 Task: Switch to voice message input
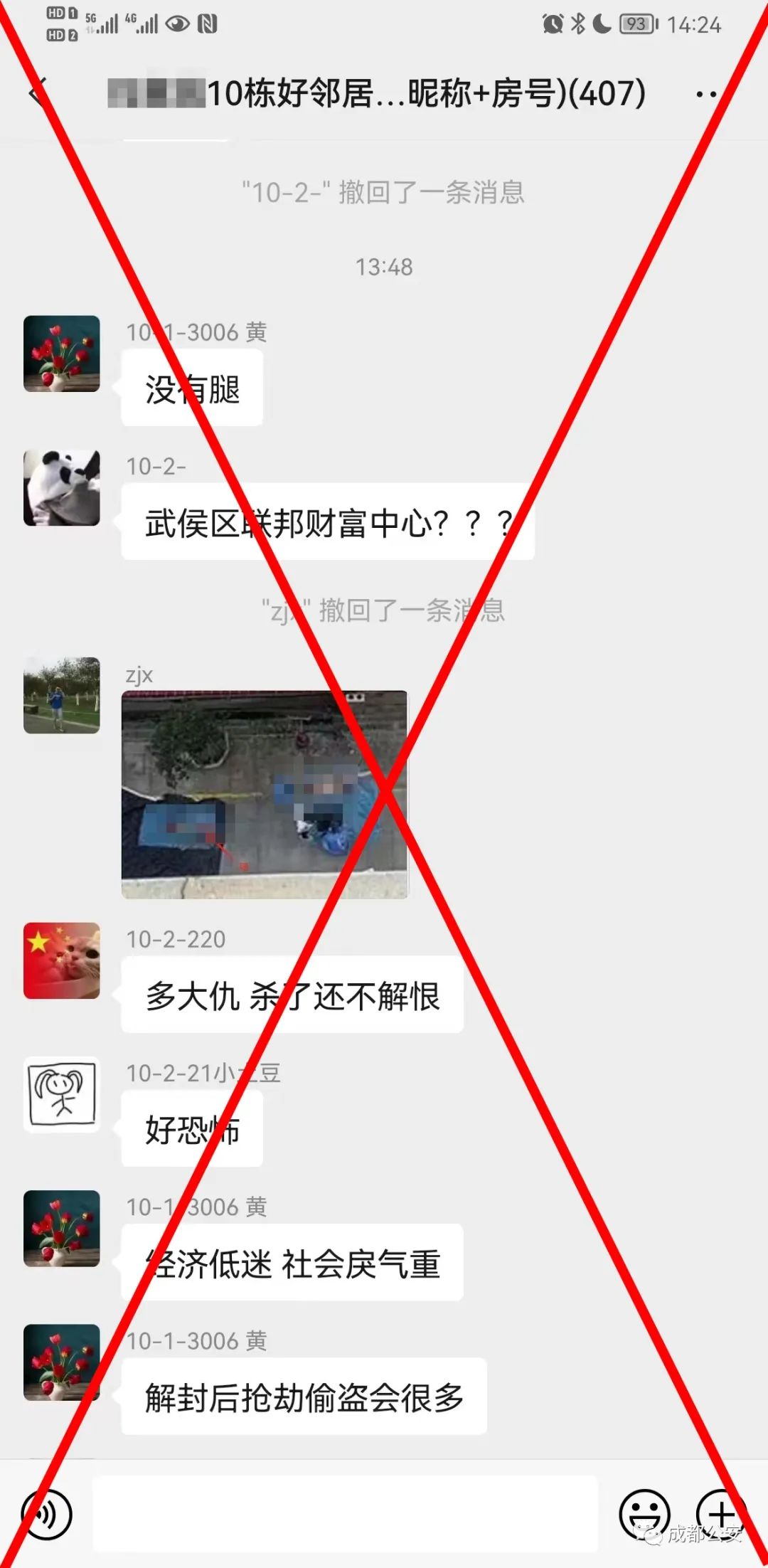(x=46, y=1513)
